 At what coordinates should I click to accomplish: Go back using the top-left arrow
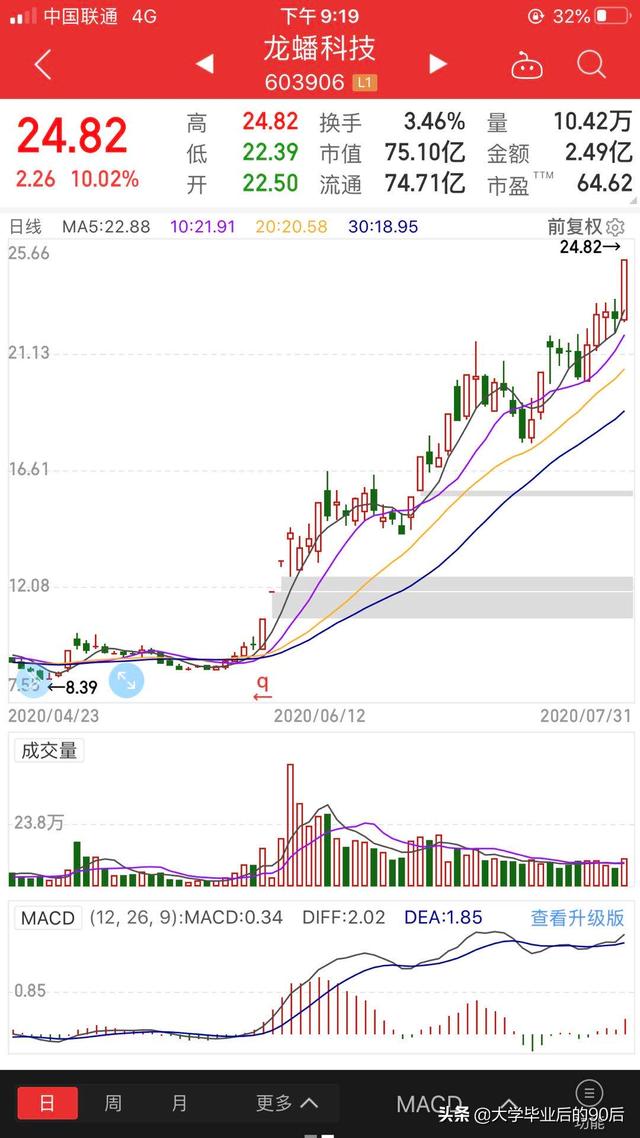tap(42, 66)
